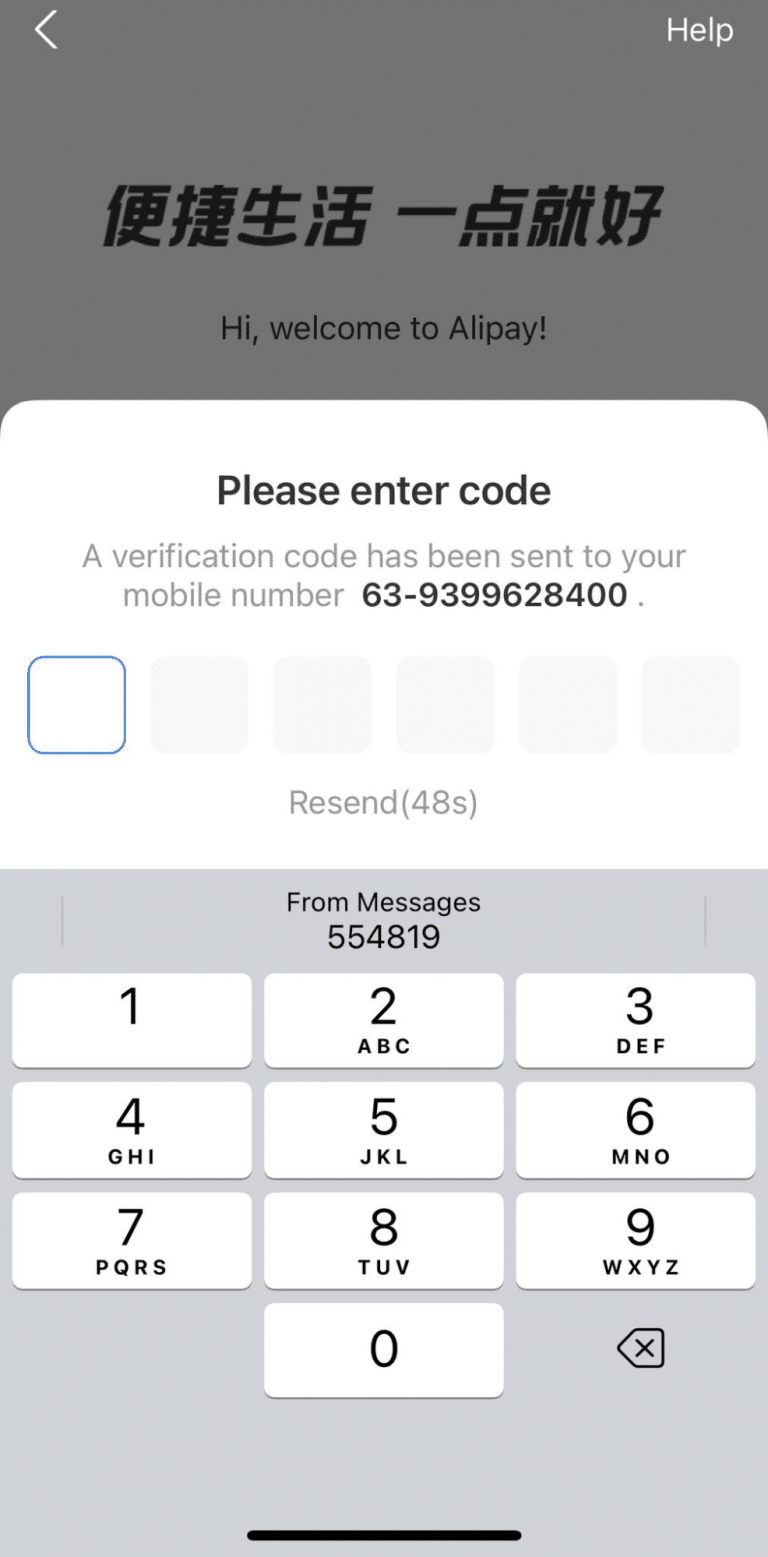The width and height of the screenshot is (768, 1557).
Task: Tap the number 0 key
Action: tap(383, 1348)
